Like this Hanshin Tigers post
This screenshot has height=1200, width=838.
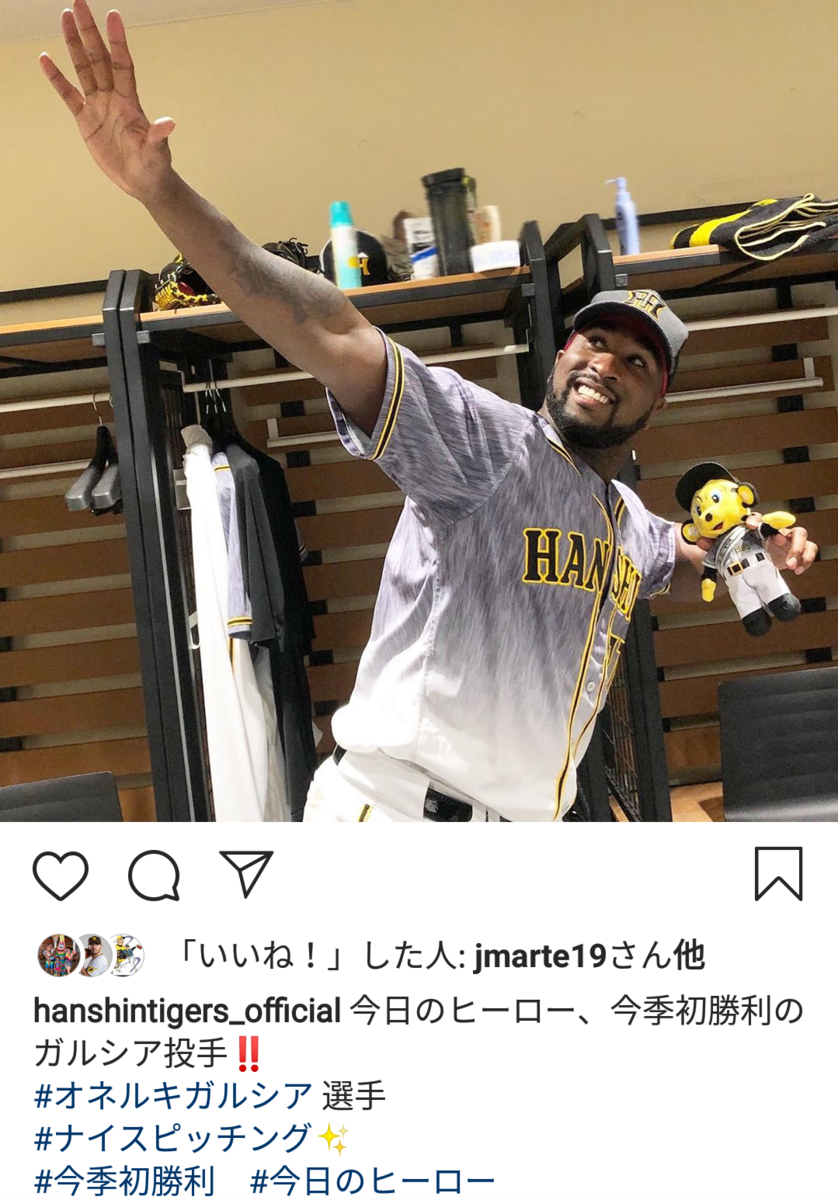pyautogui.click(x=61, y=875)
